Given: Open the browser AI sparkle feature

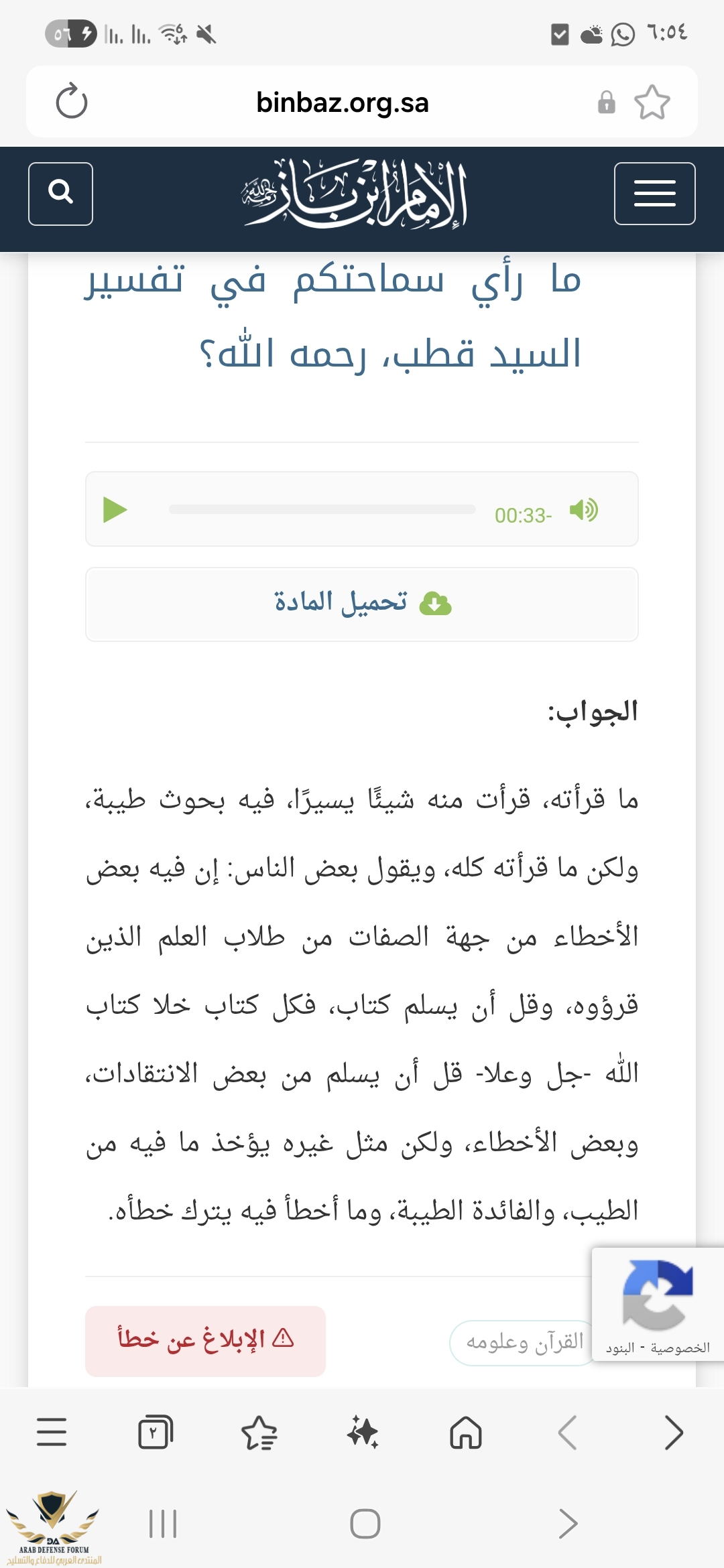Looking at the screenshot, I should point(363,1433).
